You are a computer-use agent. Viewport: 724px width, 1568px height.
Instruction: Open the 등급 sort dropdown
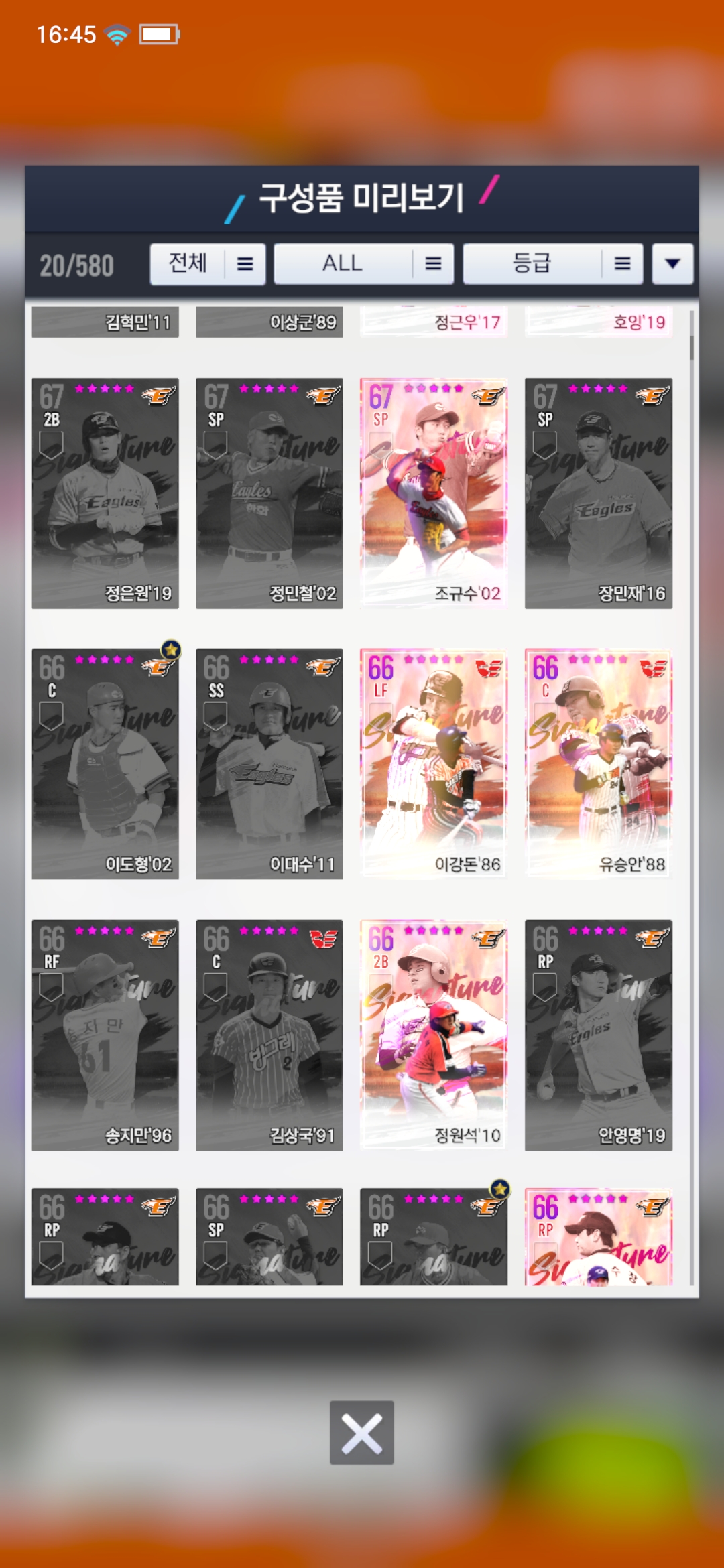coord(552,264)
